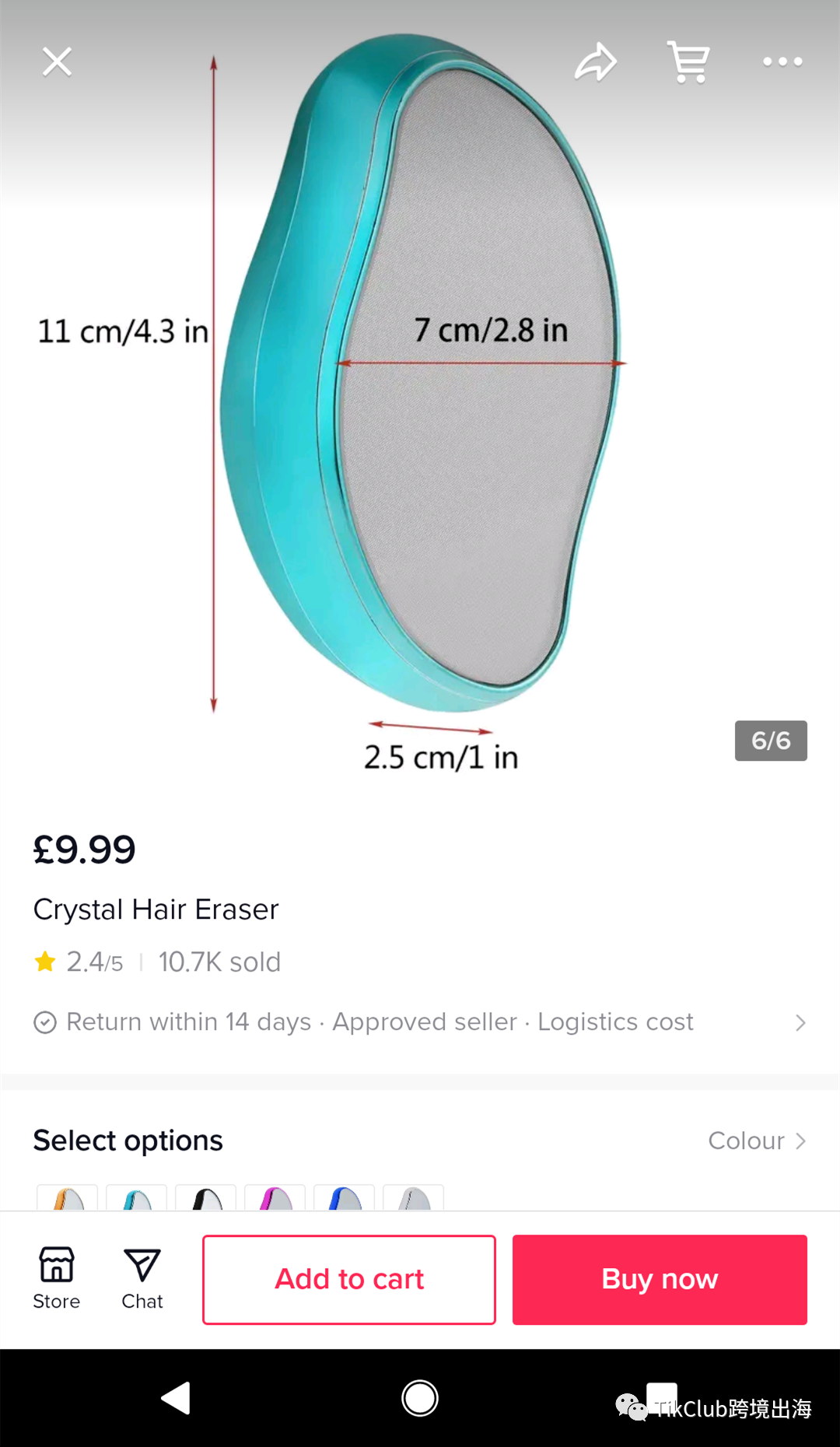Add to cart

click(x=349, y=1280)
